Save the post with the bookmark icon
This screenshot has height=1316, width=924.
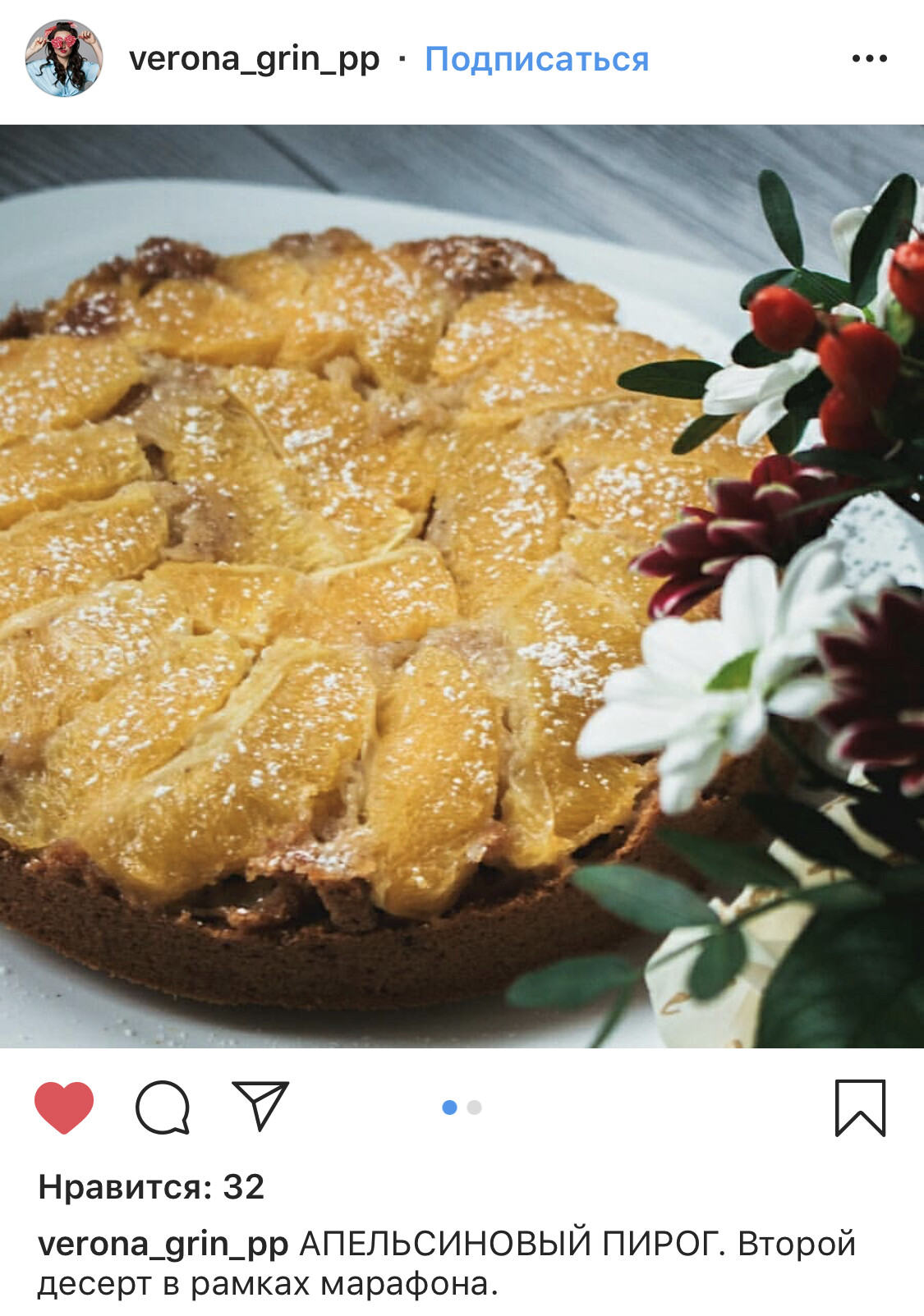(860, 1107)
